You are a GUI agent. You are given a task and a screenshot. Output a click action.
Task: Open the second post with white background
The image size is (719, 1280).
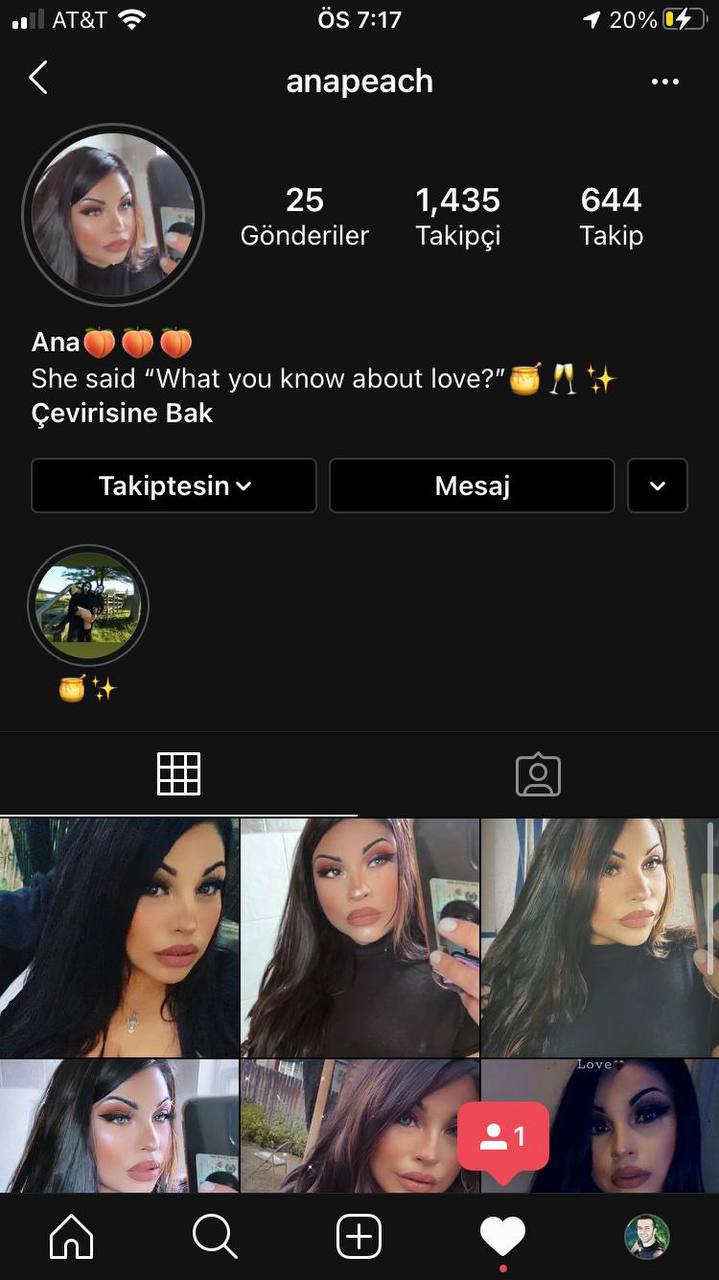(360, 938)
